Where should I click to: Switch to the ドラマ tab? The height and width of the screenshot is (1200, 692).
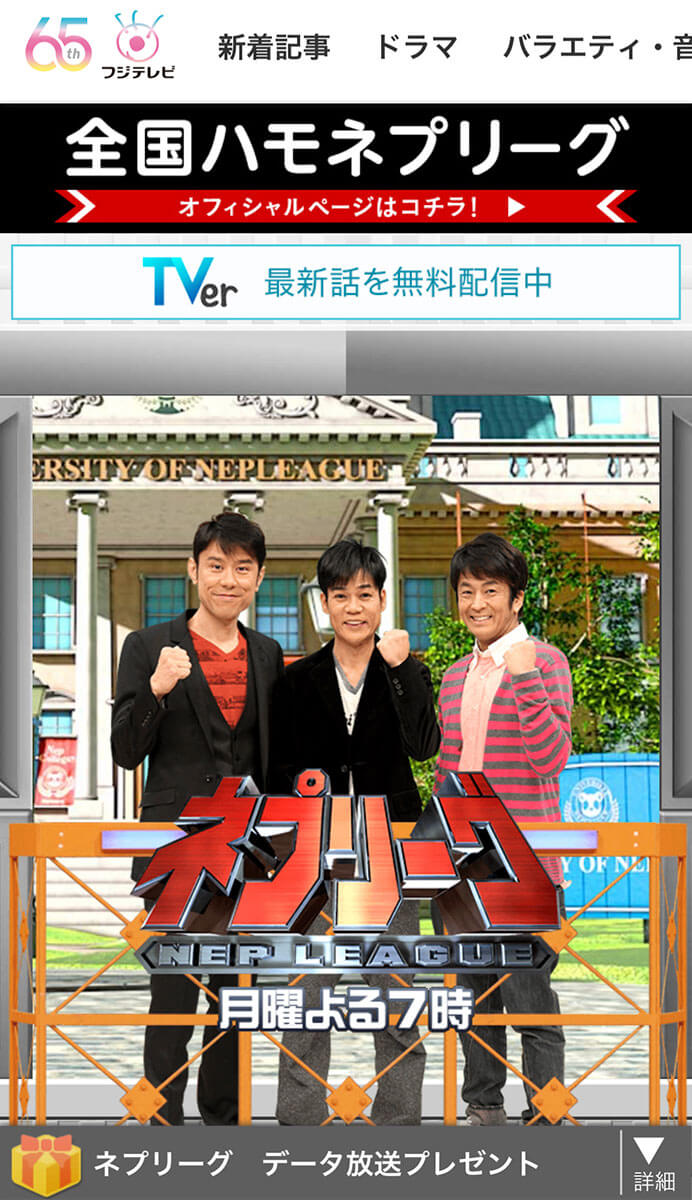[x=416, y=47]
